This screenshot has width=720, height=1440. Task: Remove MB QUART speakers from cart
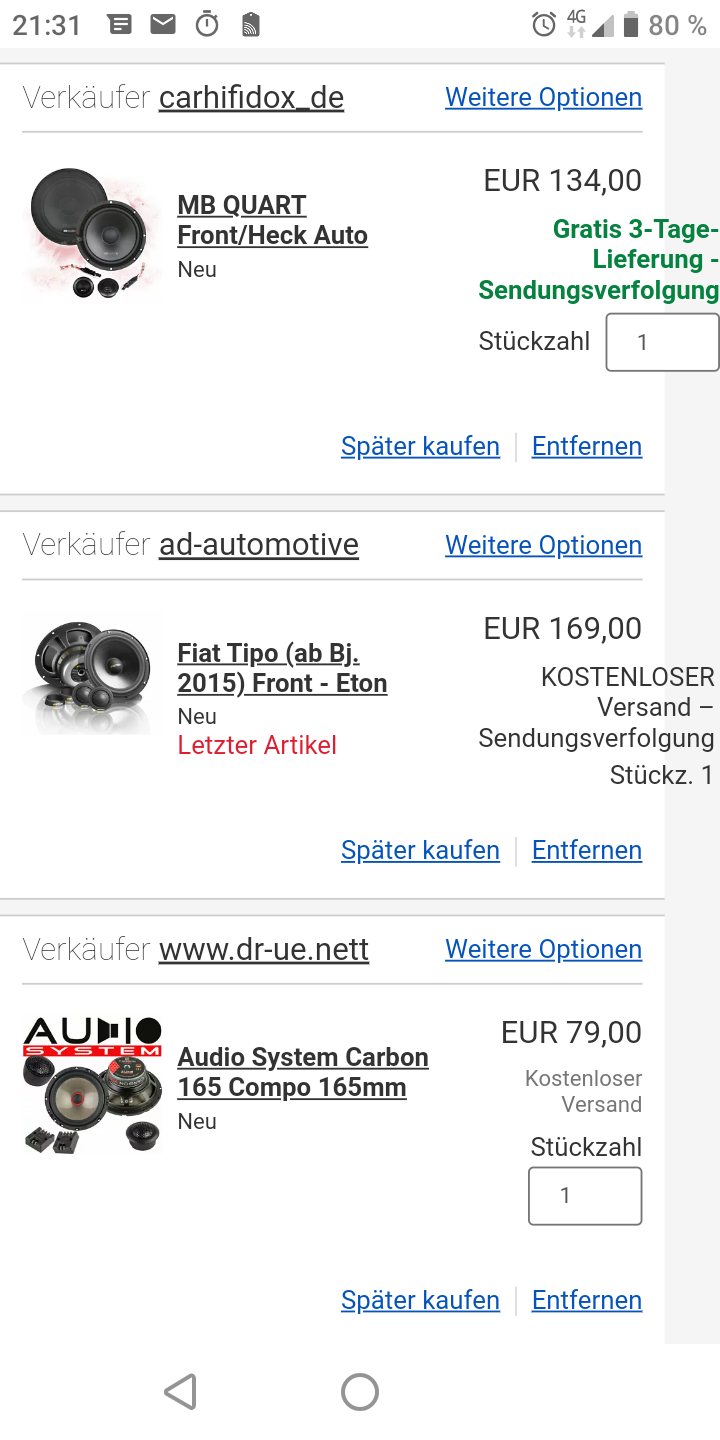click(586, 446)
